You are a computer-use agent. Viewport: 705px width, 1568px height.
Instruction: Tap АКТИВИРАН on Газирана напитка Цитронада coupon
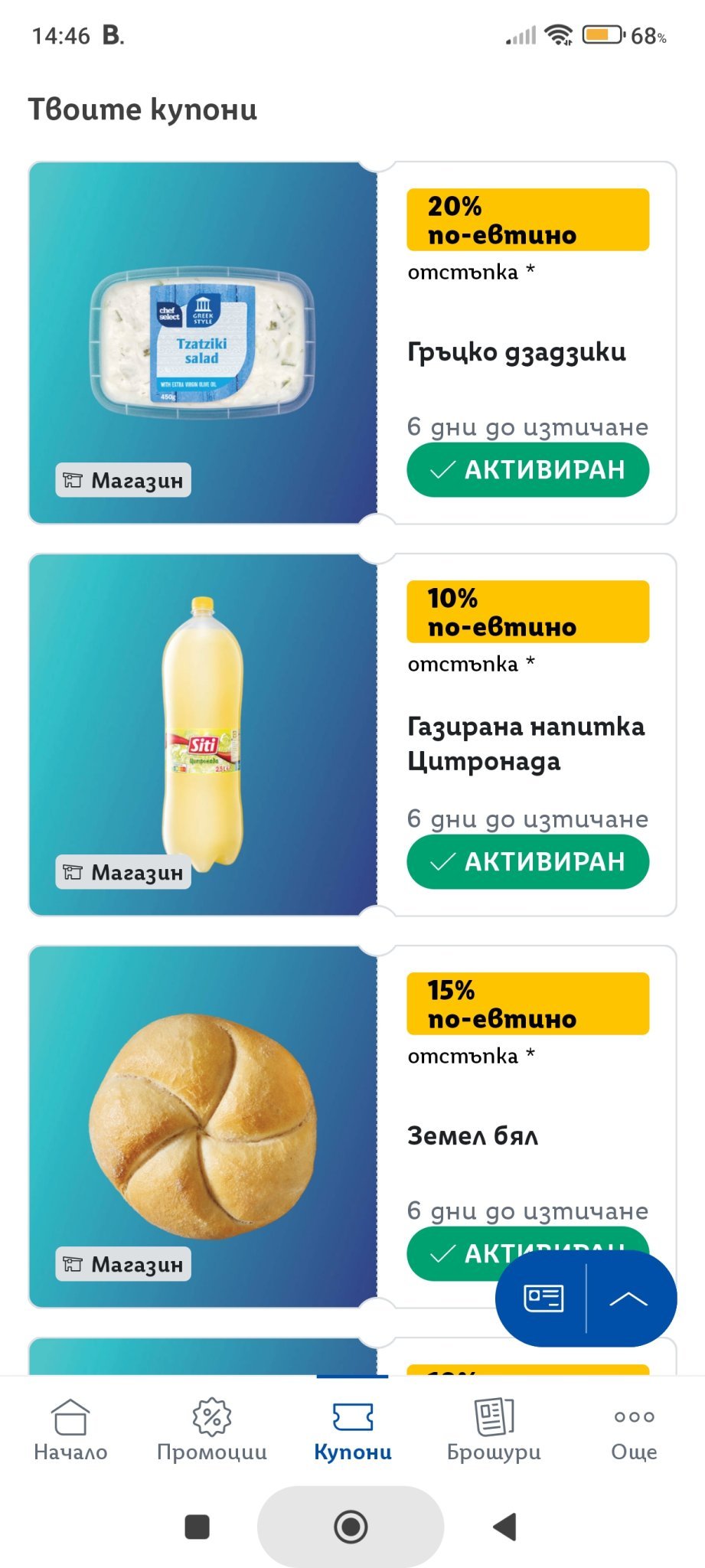(x=527, y=861)
